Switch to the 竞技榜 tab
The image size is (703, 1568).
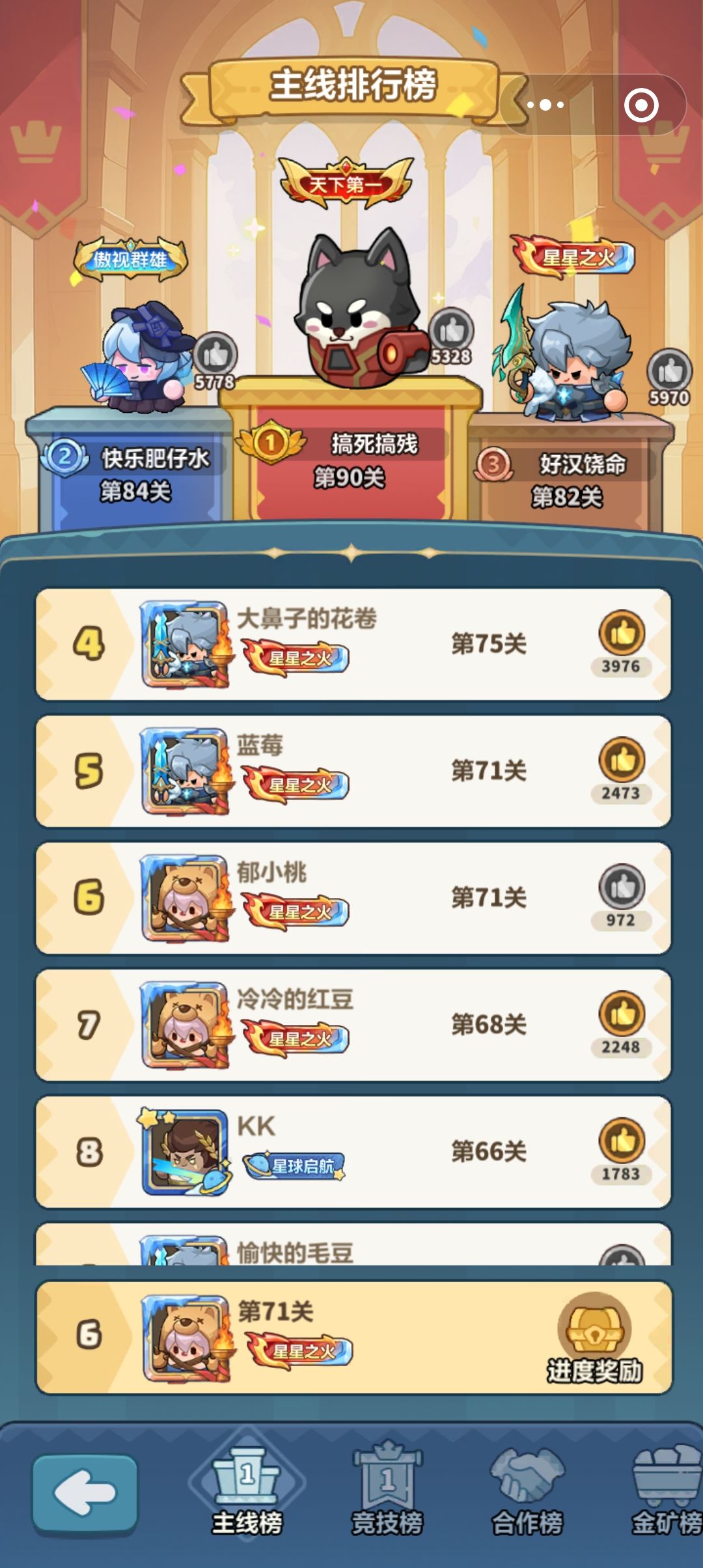tap(387, 1489)
